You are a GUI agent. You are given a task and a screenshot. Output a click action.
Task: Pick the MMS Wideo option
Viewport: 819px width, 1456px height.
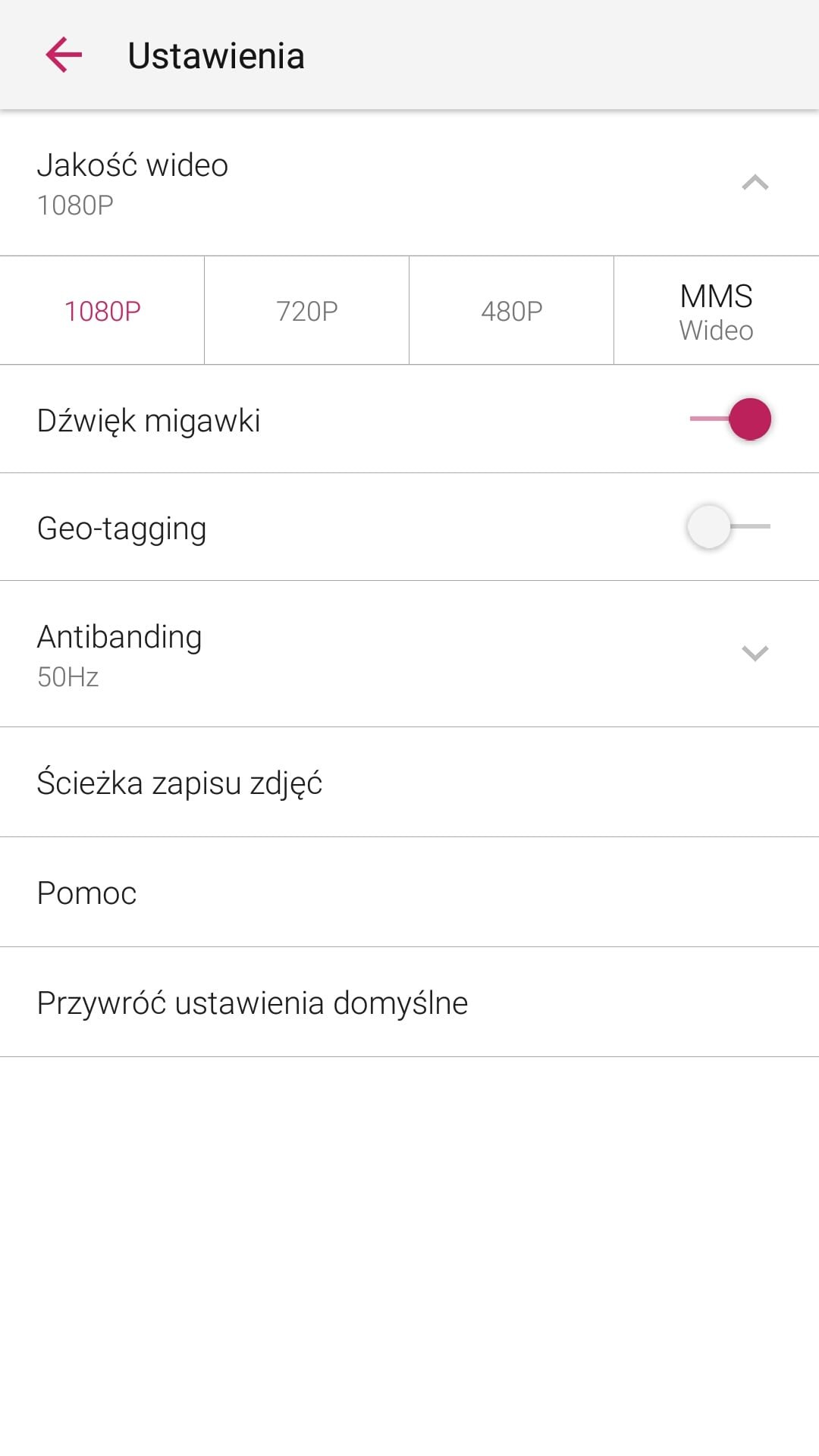tap(717, 311)
